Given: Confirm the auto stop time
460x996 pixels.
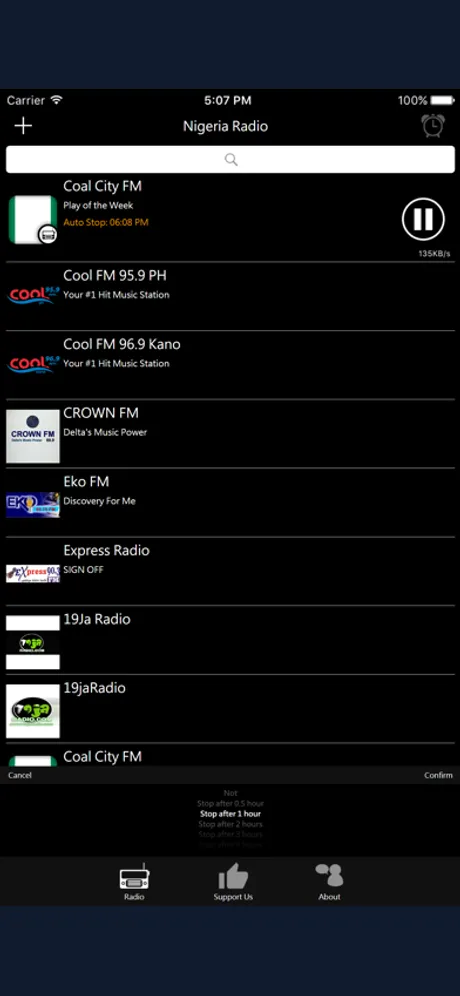Looking at the screenshot, I should point(438,775).
